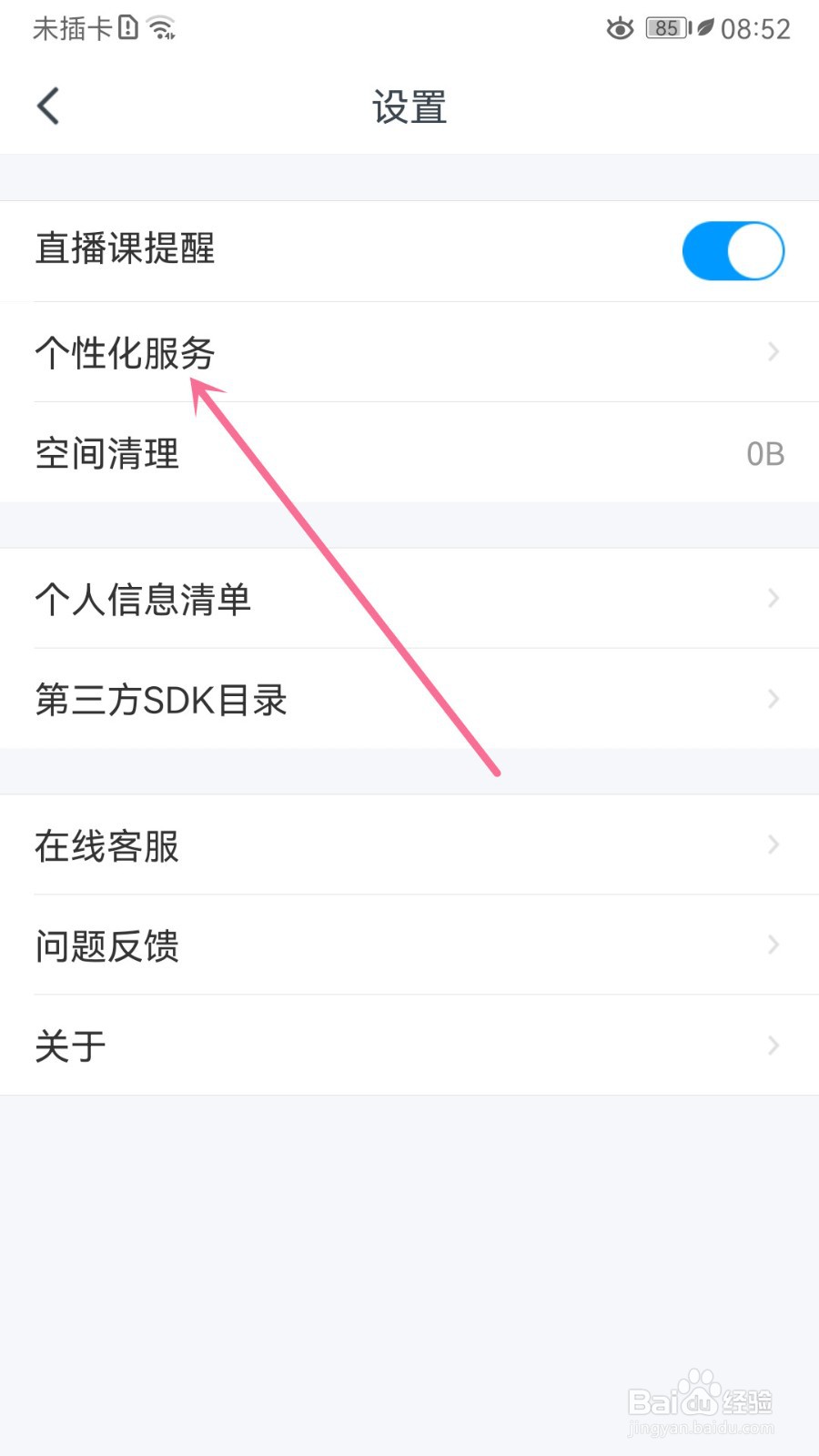Image resolution: width=819 pixels, height=1456 pixels.
Task: Click the Wi-Fi signal icon in status bar
Action: [162, 27]
